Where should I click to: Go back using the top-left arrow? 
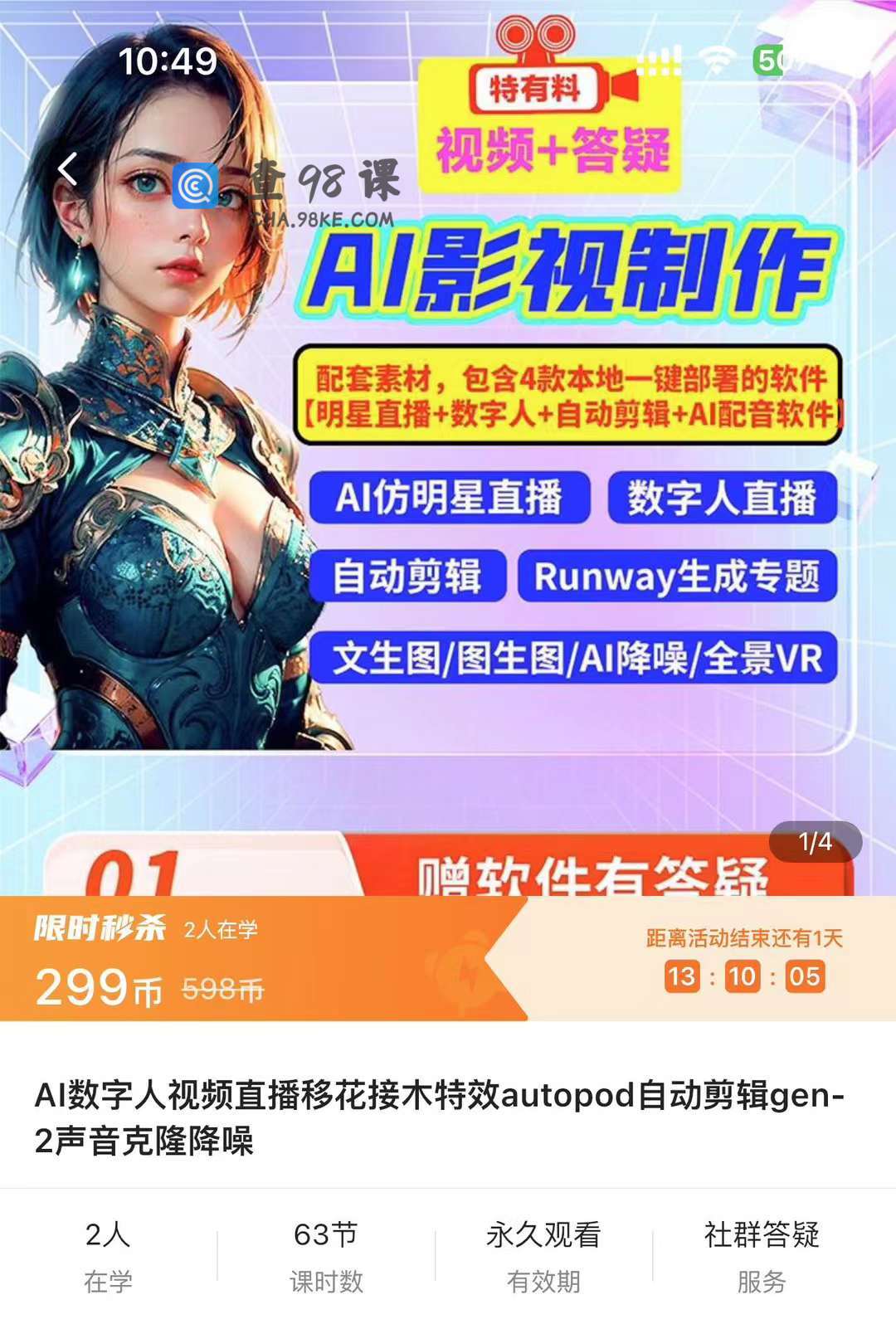point(68,169)
